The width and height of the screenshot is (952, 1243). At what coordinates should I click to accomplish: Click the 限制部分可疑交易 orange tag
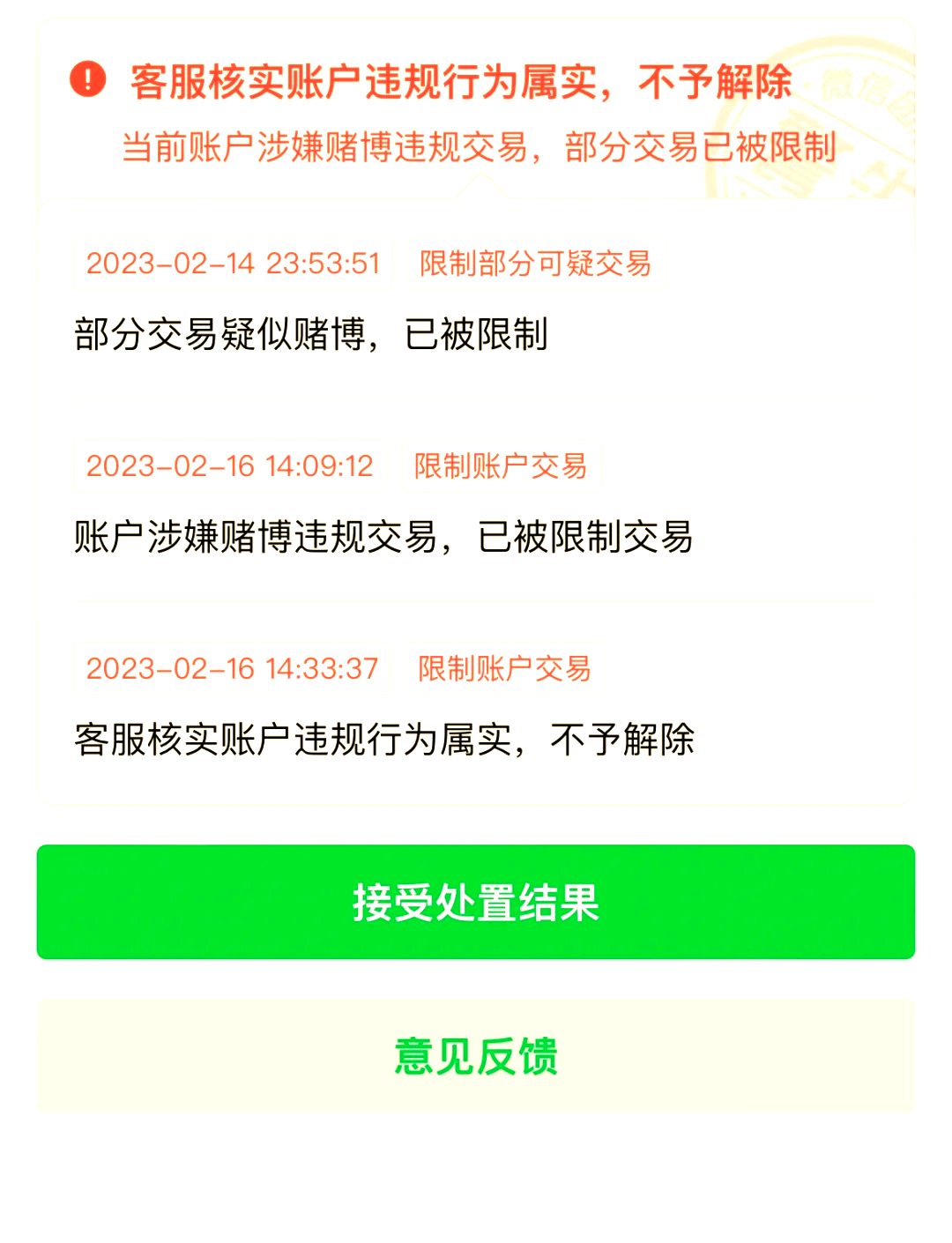click(x=534, y=263)
